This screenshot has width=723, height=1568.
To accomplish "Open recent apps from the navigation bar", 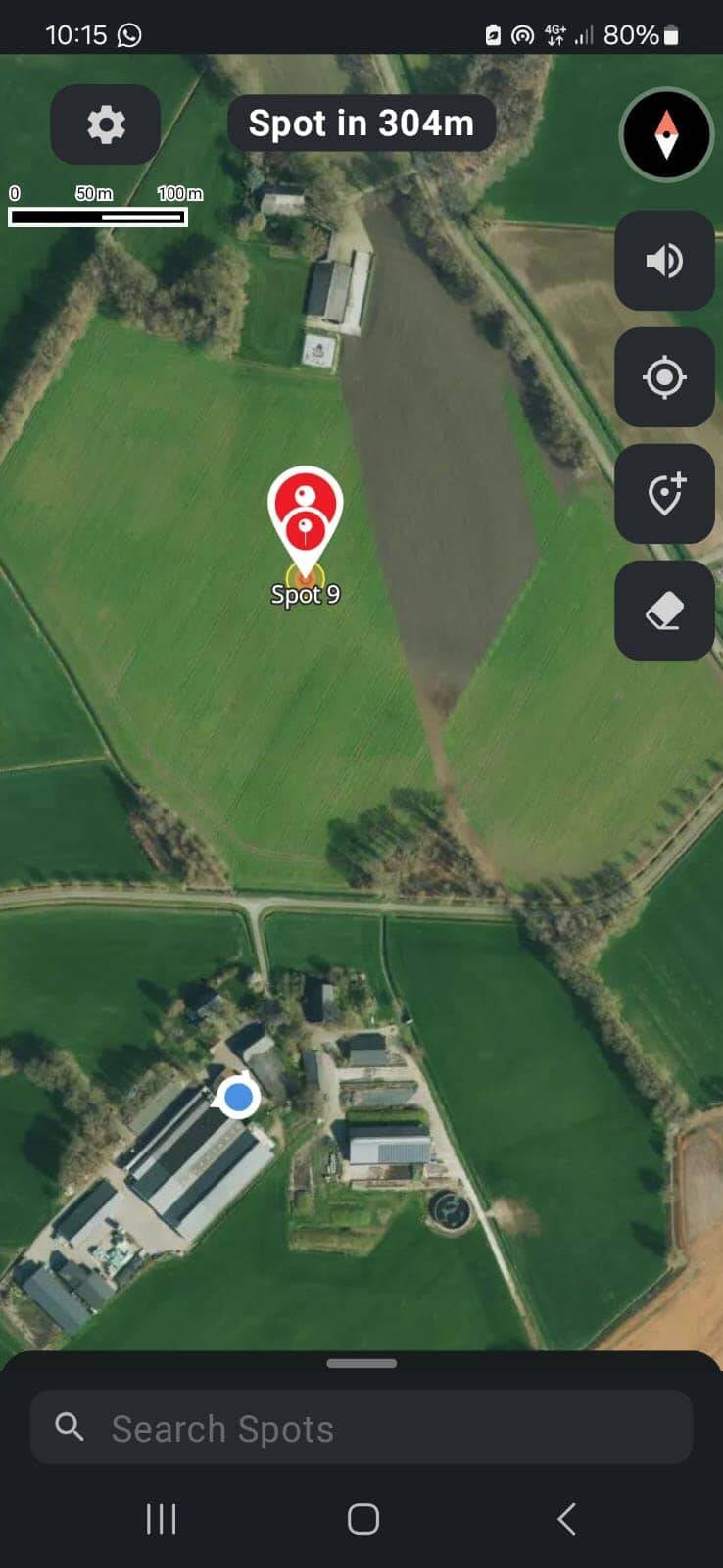I will point(161,1519).
